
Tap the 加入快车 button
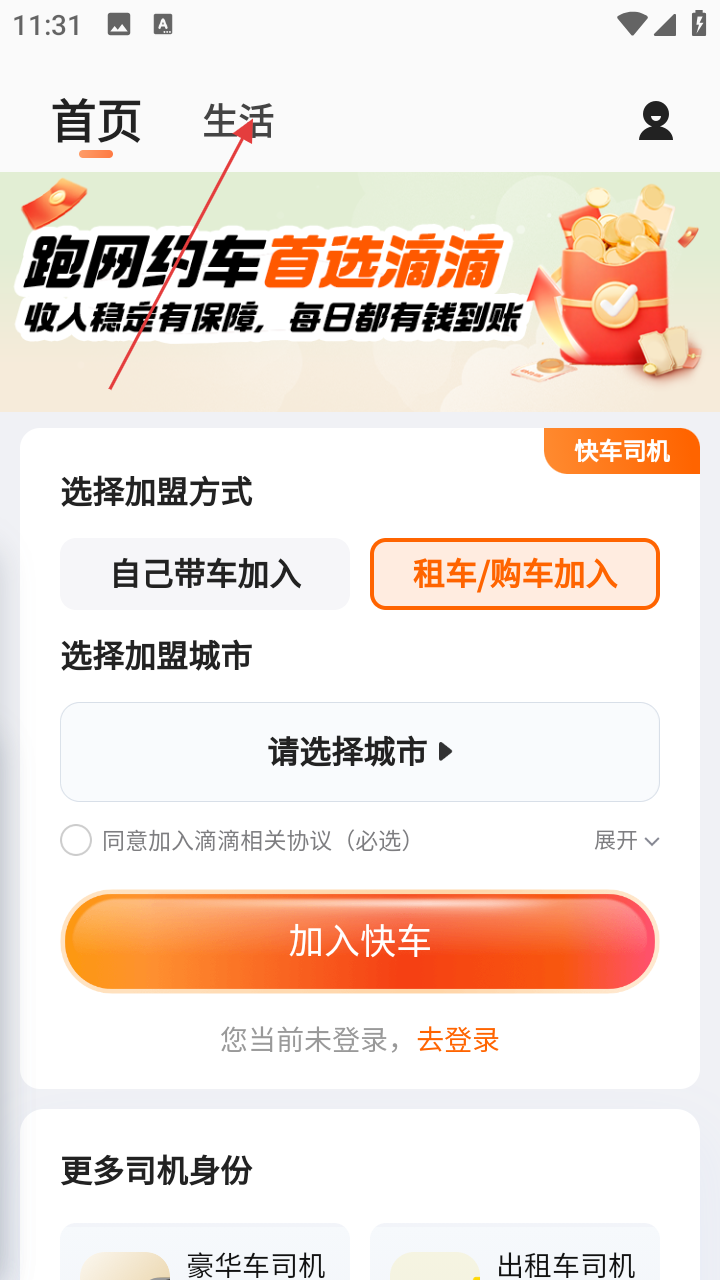pyautogui.click(x=360, y=941)
